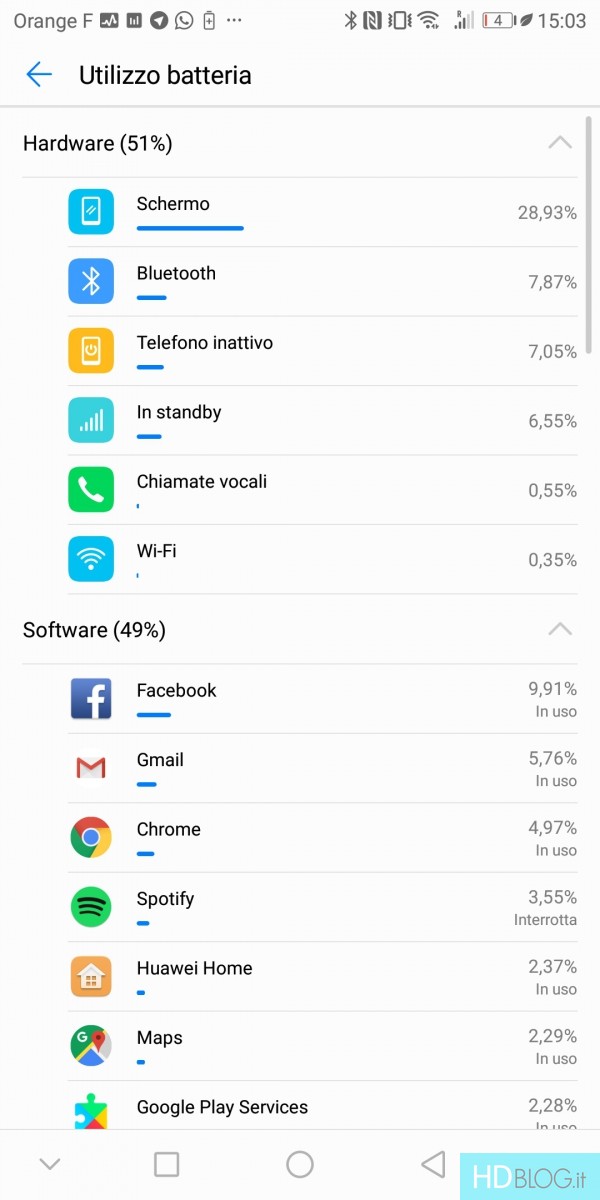Open Huawei Home usage details

pyautogui.click(x=320, y=977)
